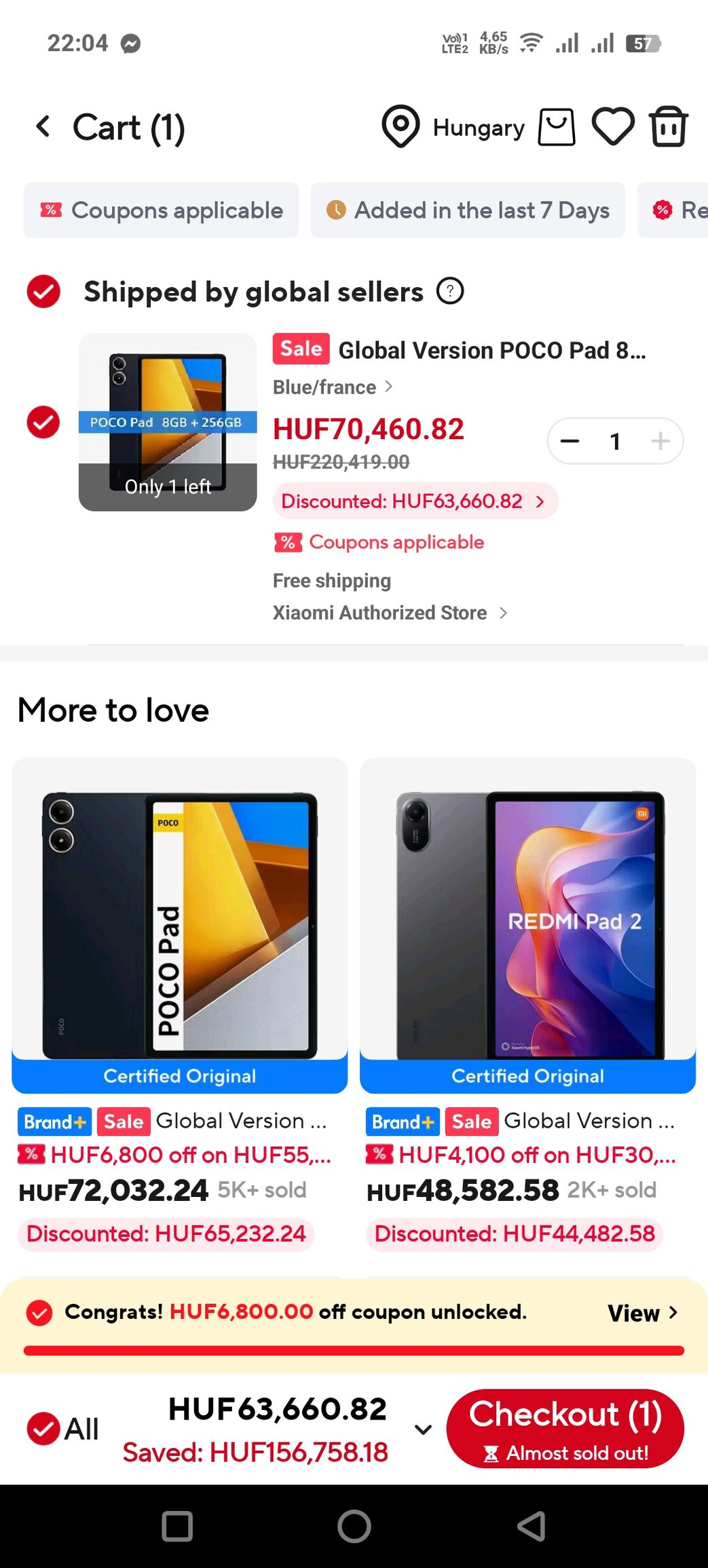This screenshot has height=1568, width=708.
Task: Filter by Coupons applicable chip
Action: [x=162, y=210]
